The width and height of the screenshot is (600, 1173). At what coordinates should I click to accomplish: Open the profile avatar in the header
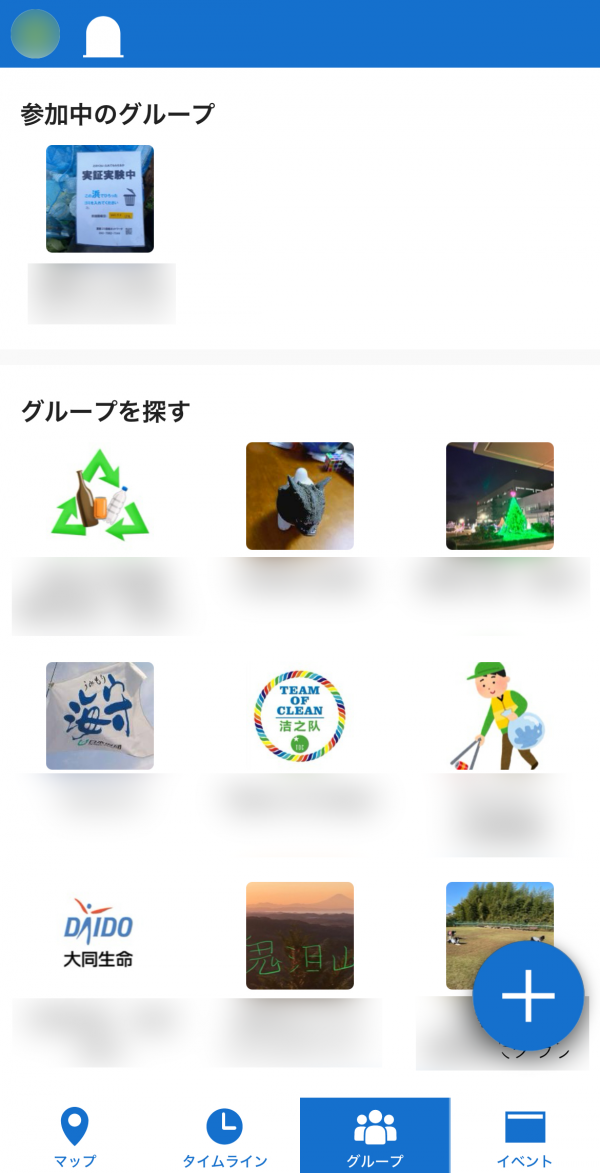click(35, 33)
